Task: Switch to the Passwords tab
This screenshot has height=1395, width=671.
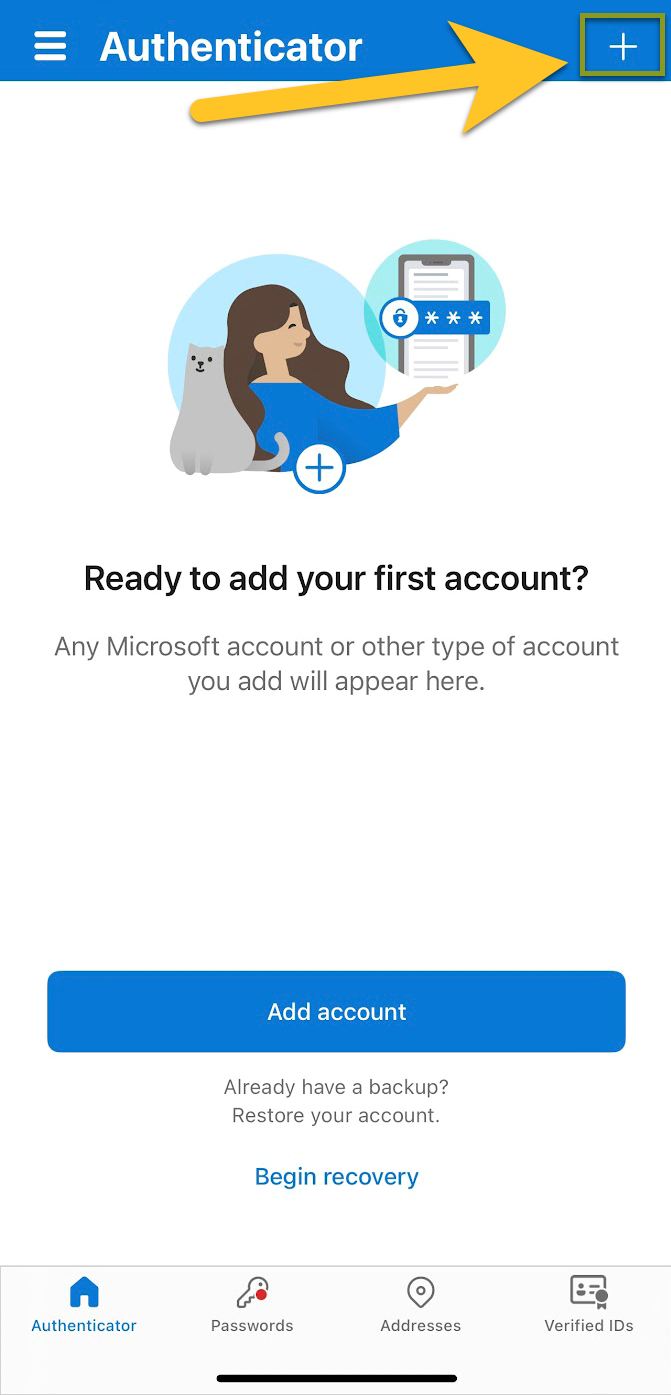Action: 252,1305
